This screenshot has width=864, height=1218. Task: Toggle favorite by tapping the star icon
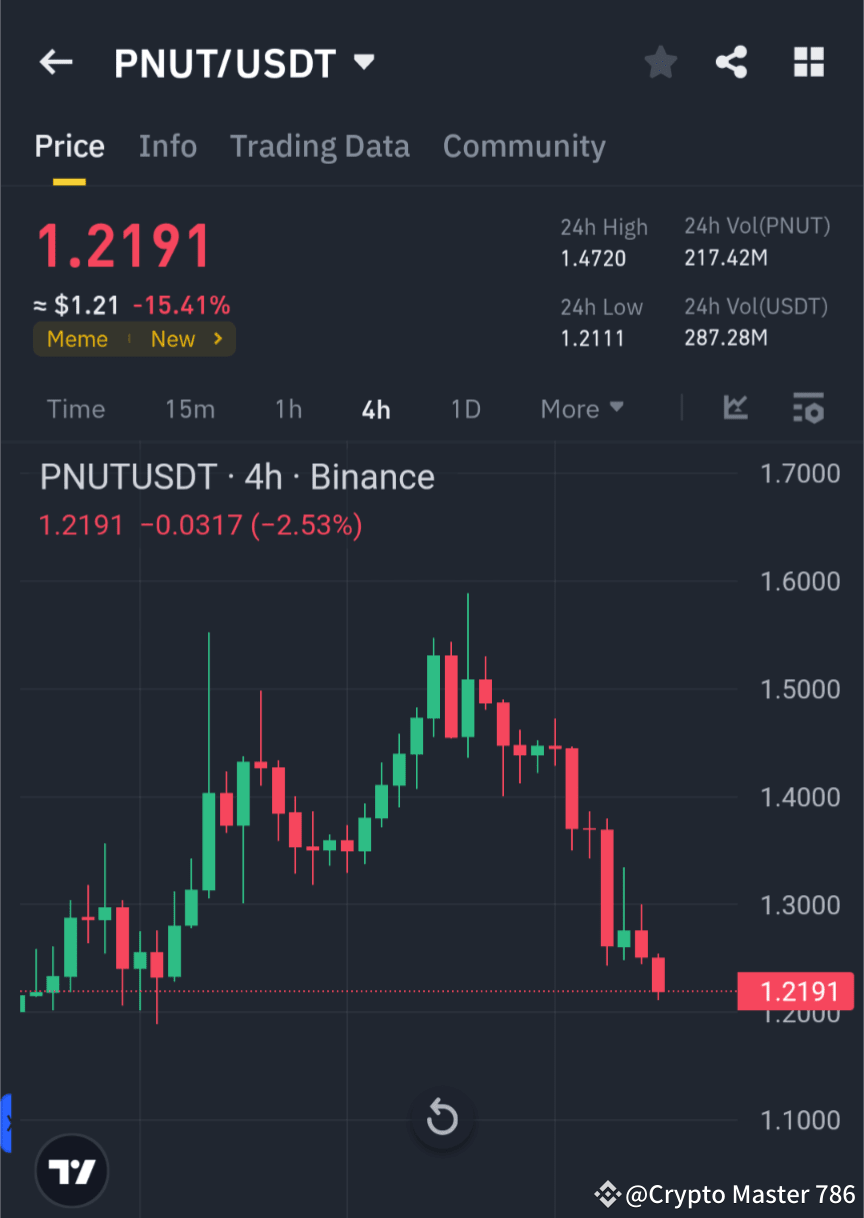(660, 62)
